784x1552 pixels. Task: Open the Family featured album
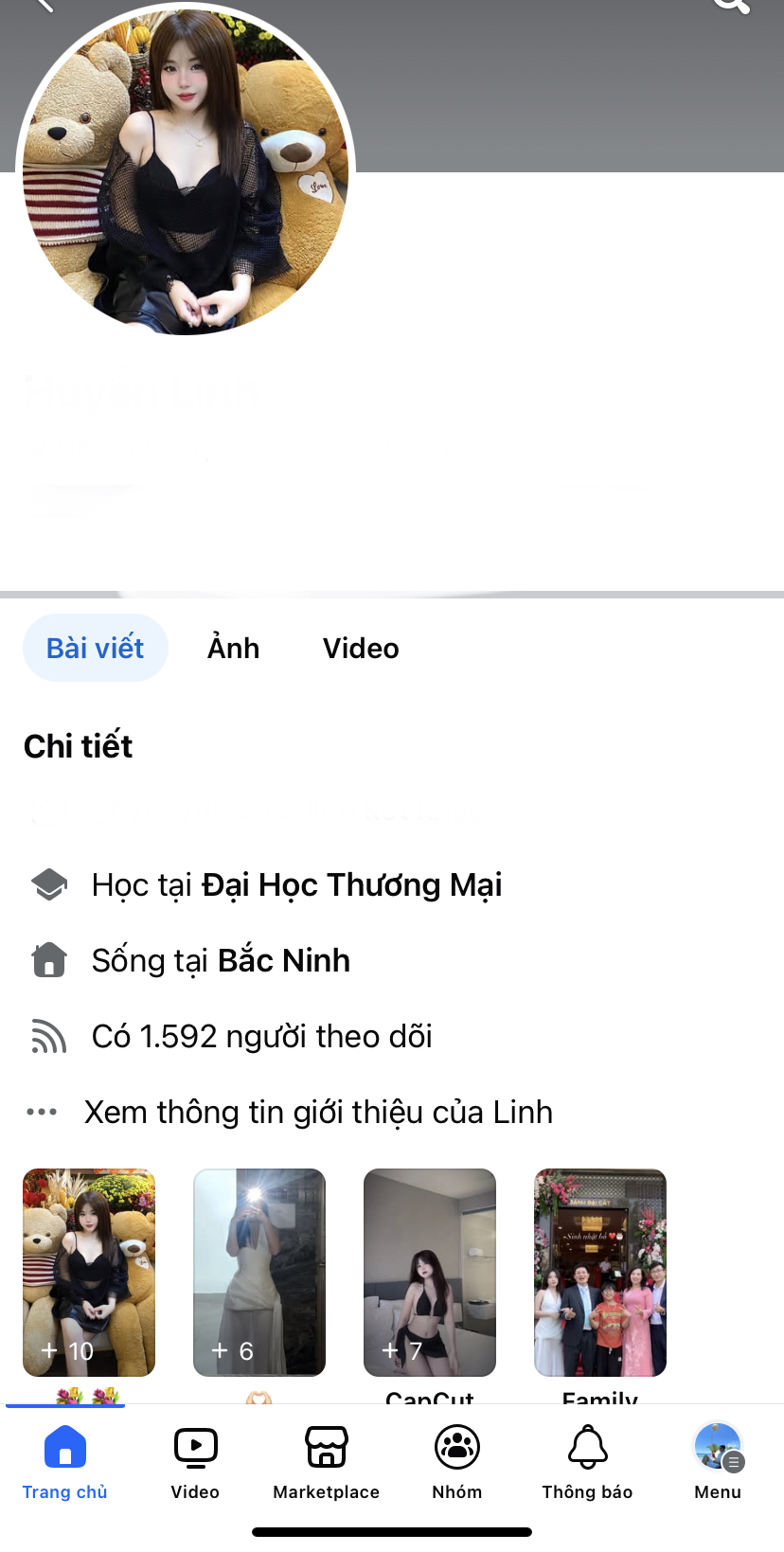point(600,1272)
